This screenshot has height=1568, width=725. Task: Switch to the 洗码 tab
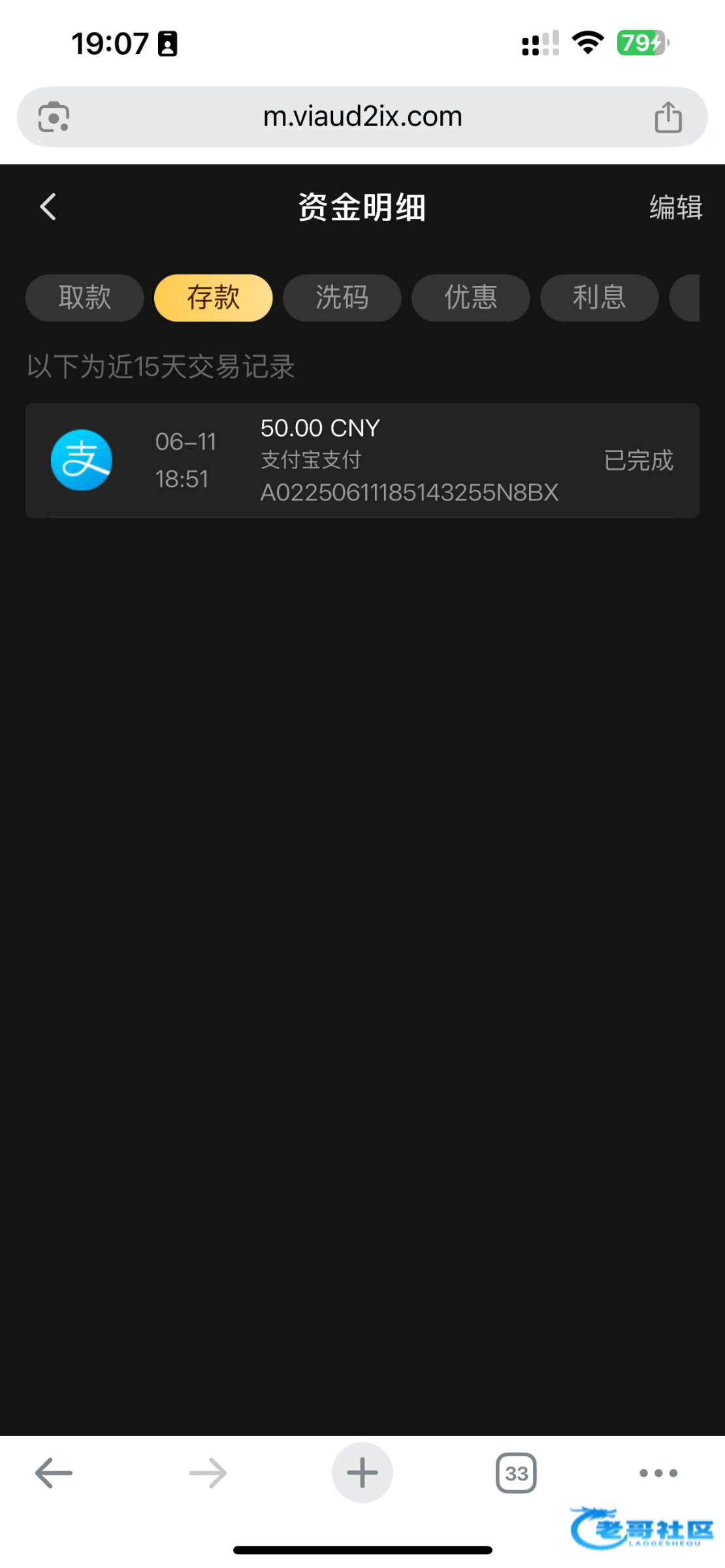[342, 298]
